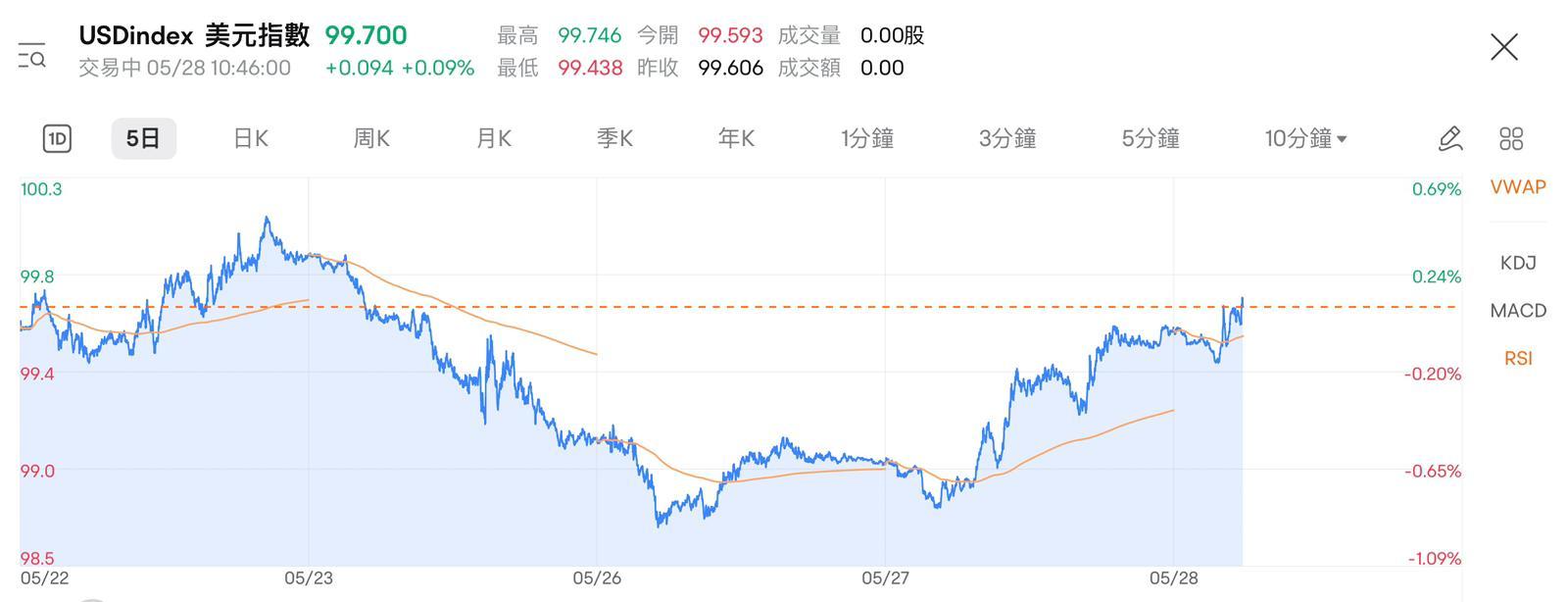Switch to 季K quarterly candlestick
The height and width of the screenshot is (602, 1568).
click(614, 138)
